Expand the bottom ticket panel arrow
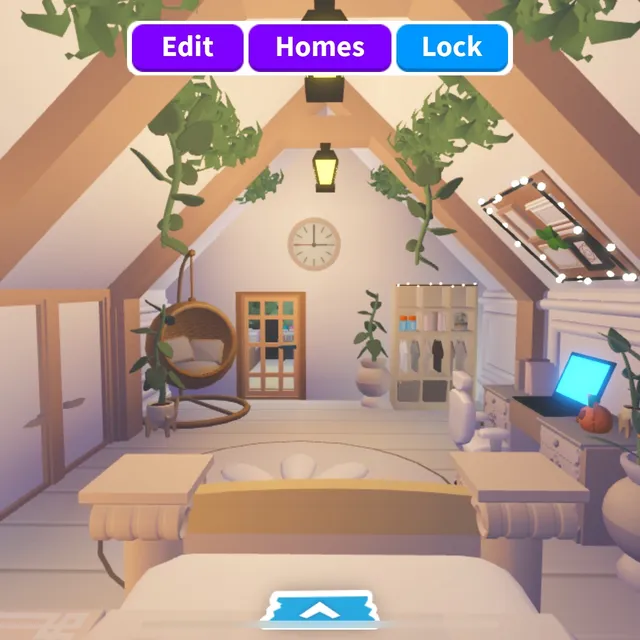Image resolution: width=640 pixels, height=640 pixels. (319, 609)
